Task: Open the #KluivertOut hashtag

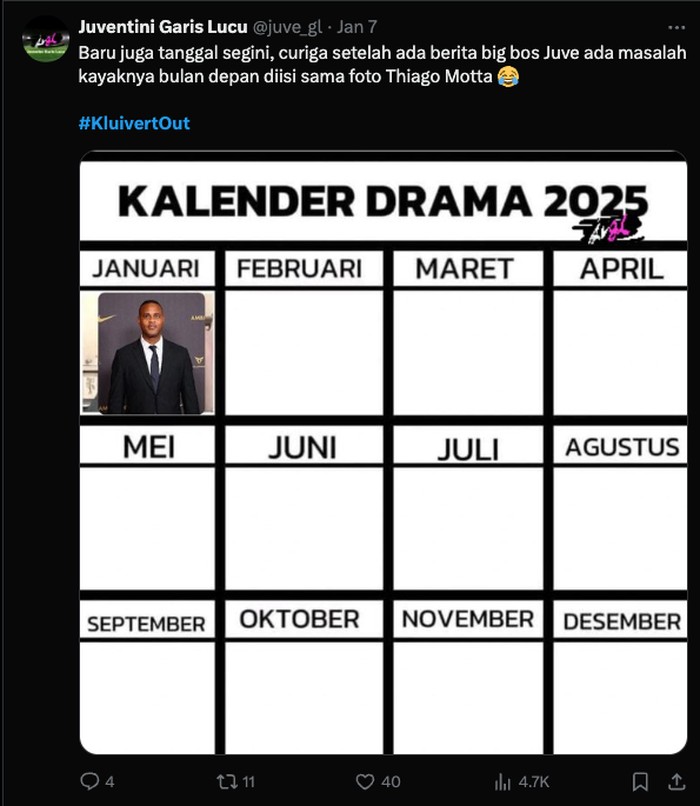Action: [x=133, y=124]
